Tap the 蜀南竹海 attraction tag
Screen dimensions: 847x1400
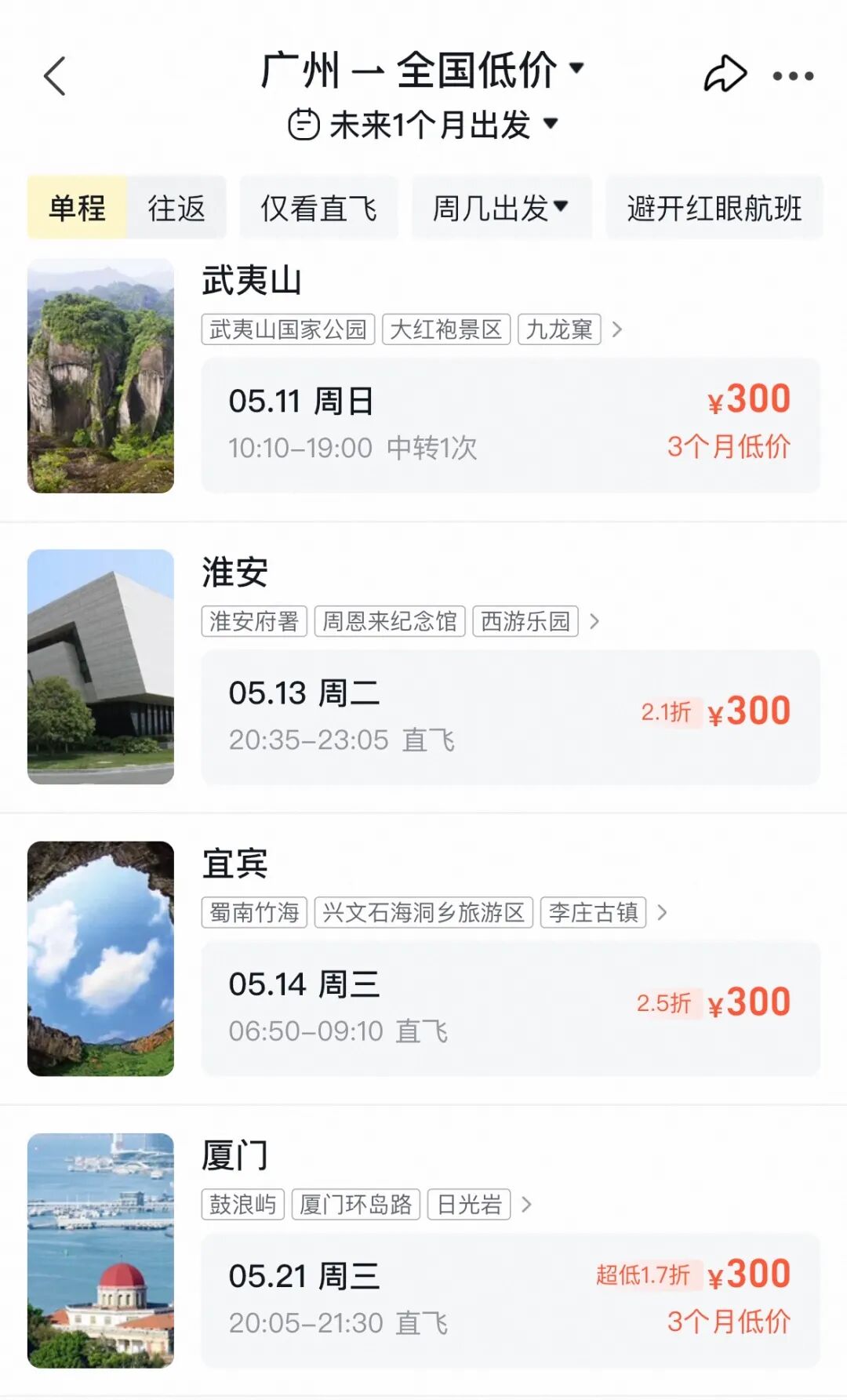click(254, 912)
